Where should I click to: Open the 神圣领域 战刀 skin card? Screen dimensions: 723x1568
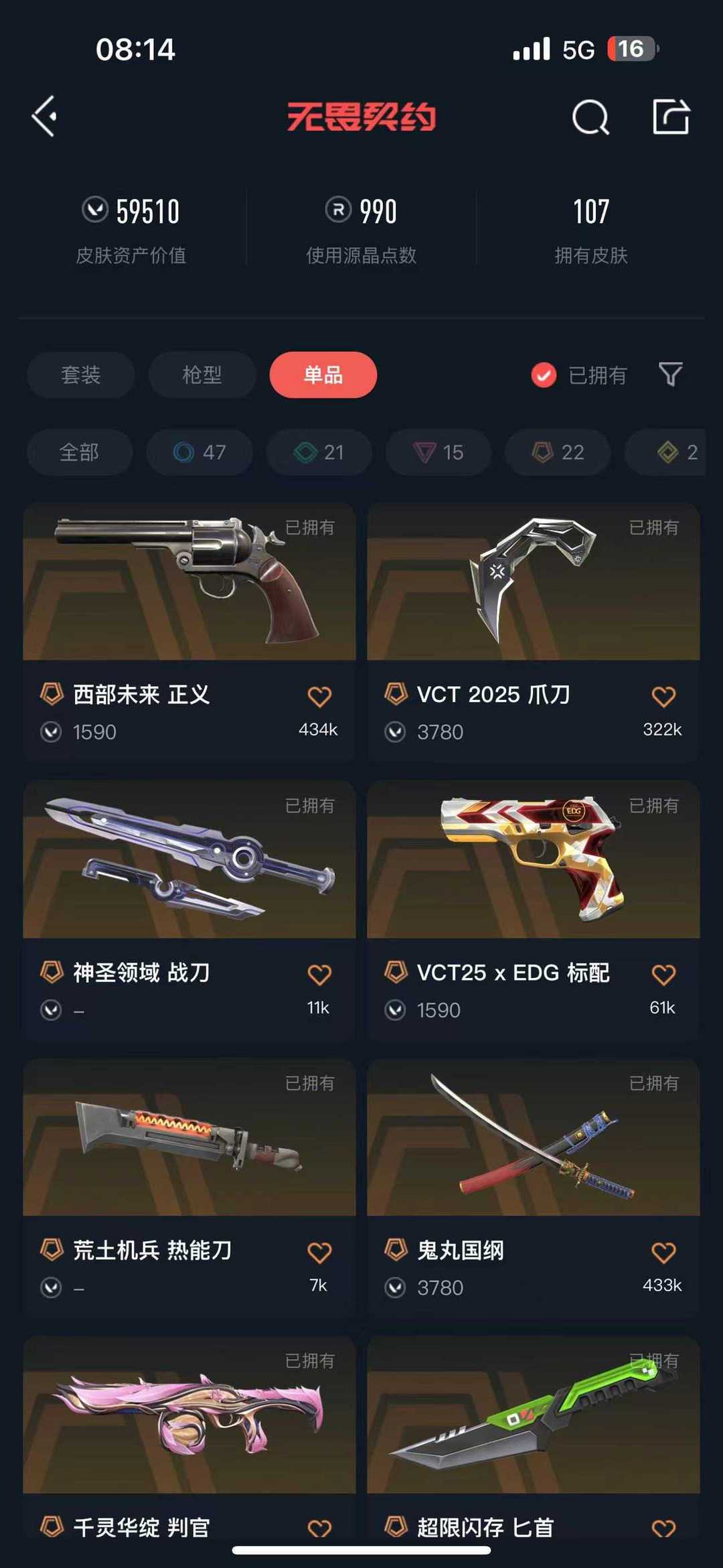[189, 910]
